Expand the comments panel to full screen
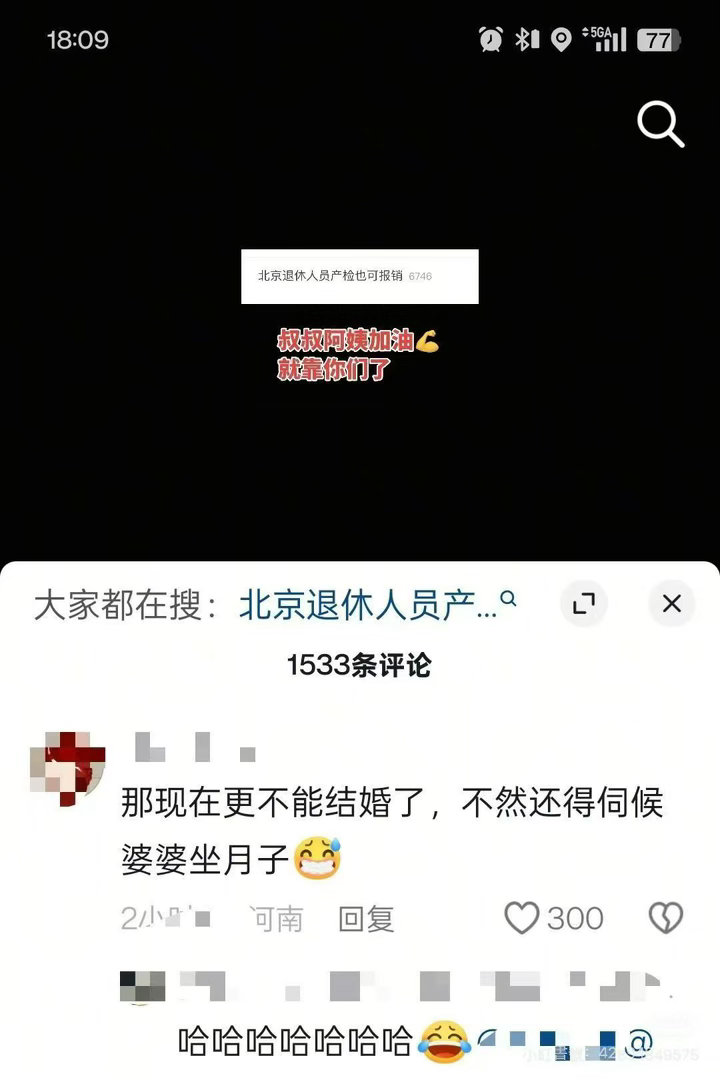This screenshot has height=1080, width=720. (583, 603)
